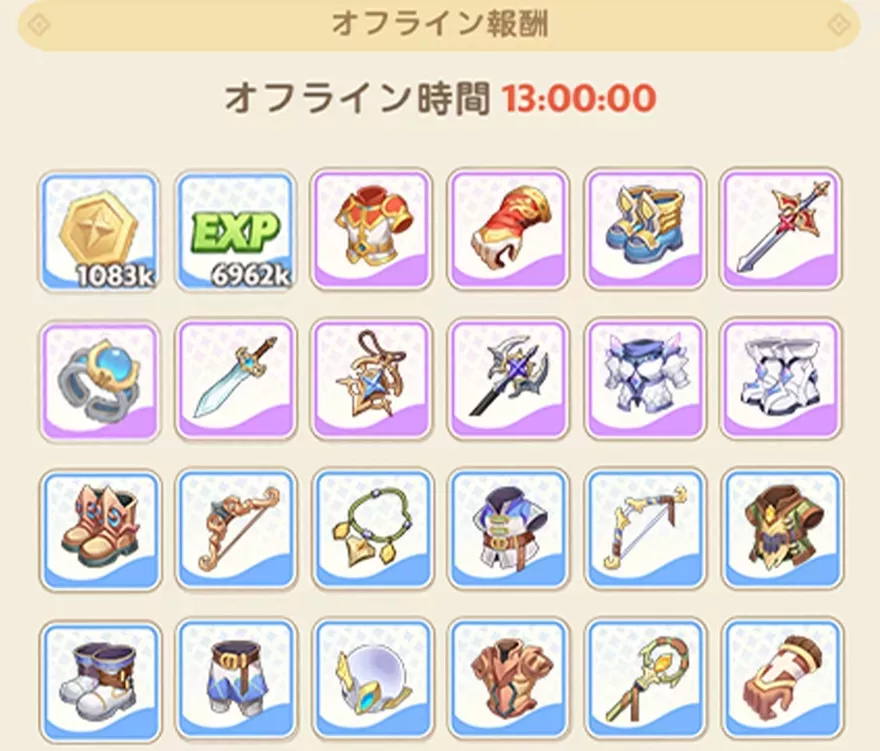View the white robe with belt
Image resolution: width=880 pixels, height=751 pixels.
click(509, 530)
